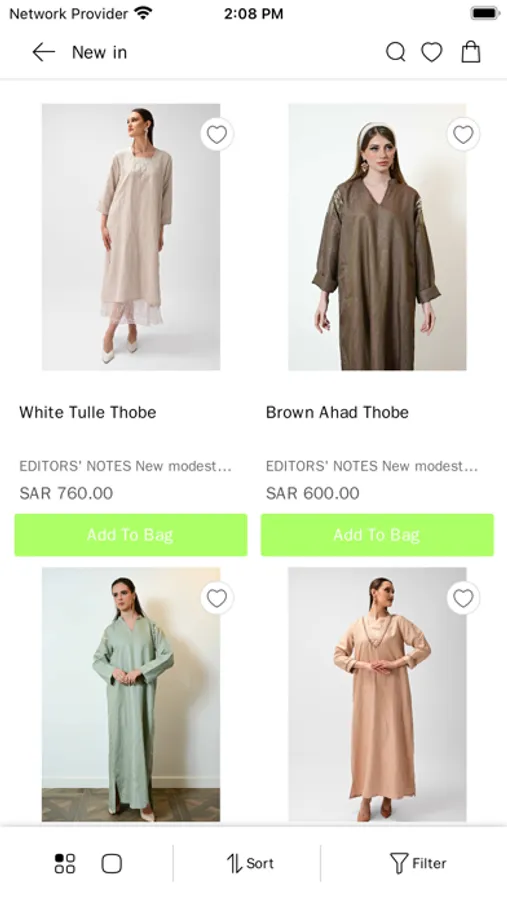View the peach thobe product

[x=377, y=695]
